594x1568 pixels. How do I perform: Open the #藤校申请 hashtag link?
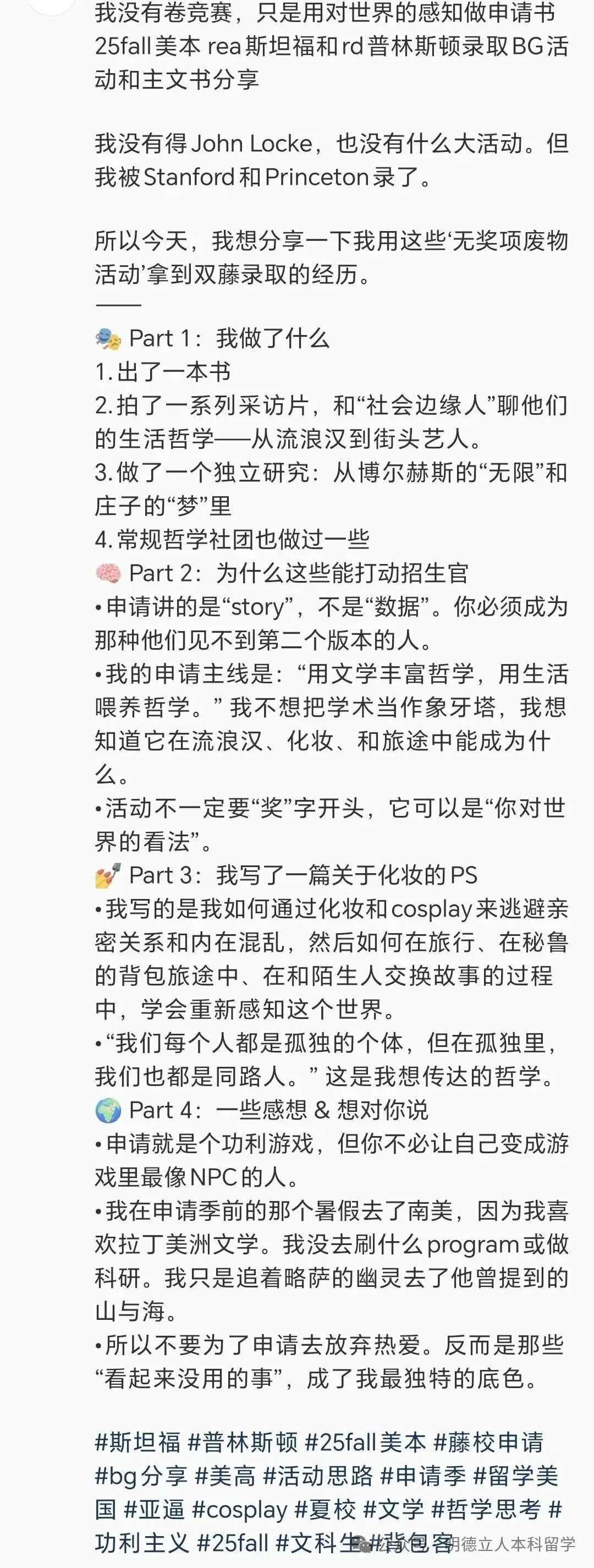[488, 1442]
